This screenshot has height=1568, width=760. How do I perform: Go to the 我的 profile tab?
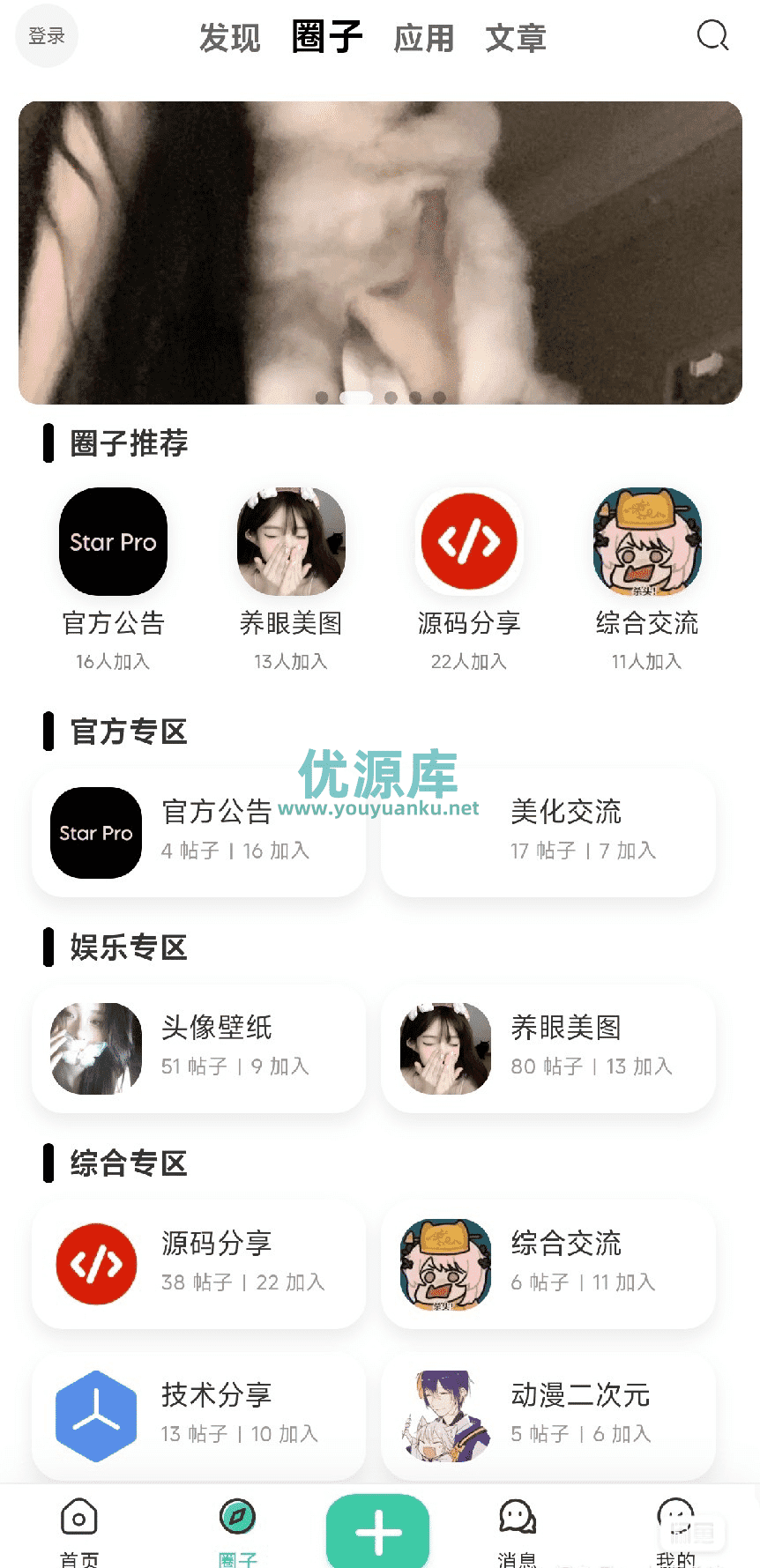click(675, 1531)
